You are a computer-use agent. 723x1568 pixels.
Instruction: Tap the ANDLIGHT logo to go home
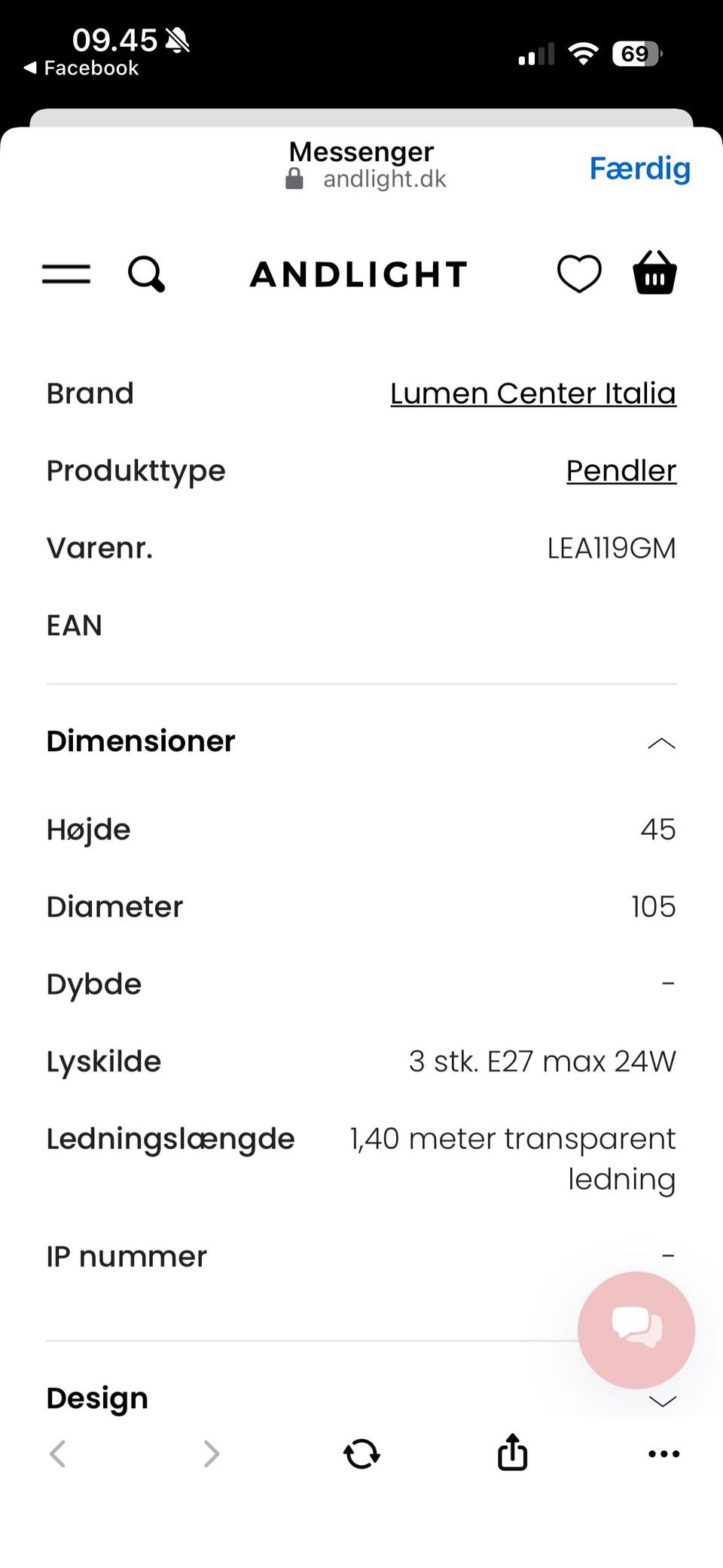(359, 274)
